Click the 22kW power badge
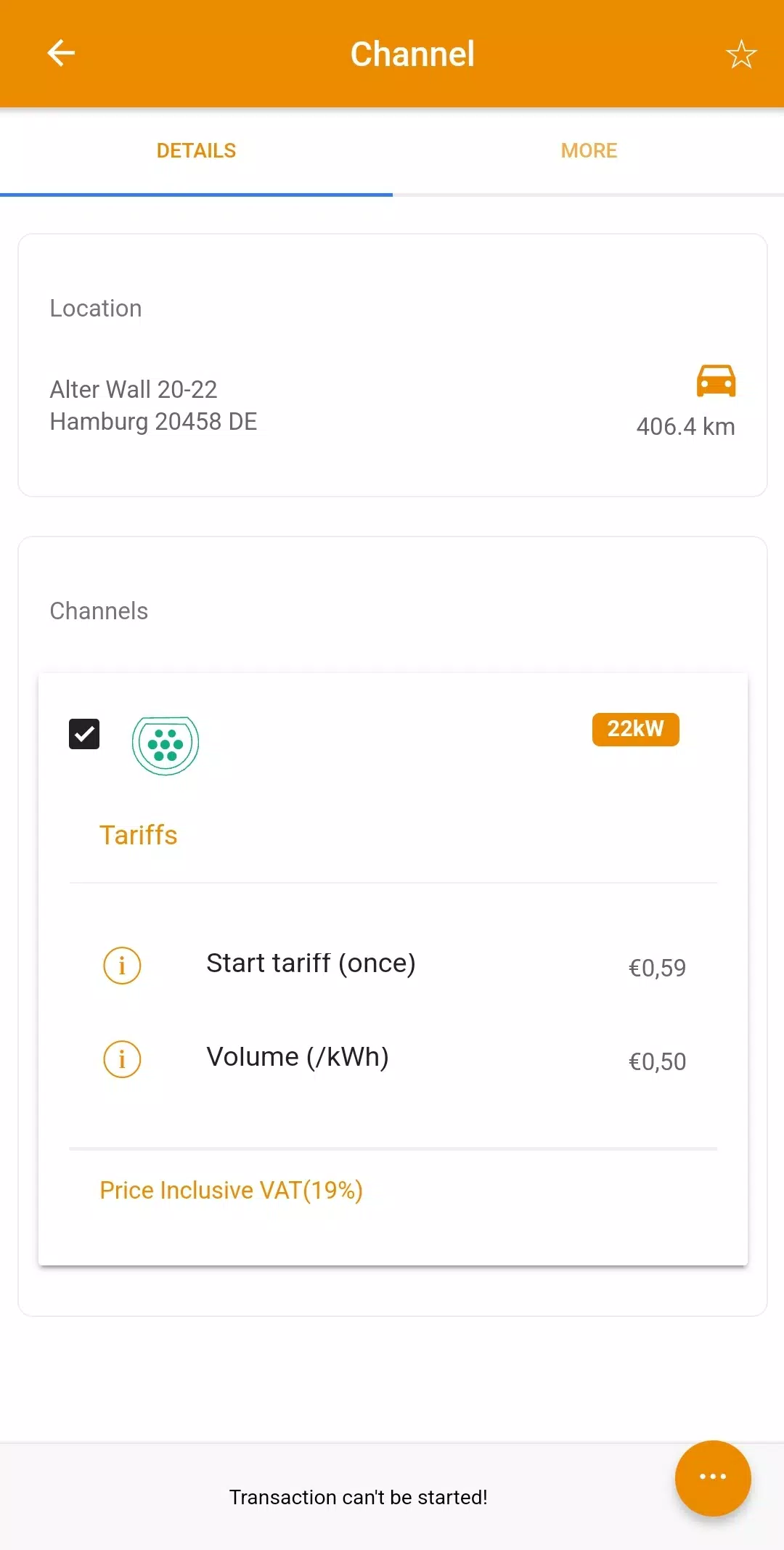Viewport: 784px width, 1550px height. point(635,730)
